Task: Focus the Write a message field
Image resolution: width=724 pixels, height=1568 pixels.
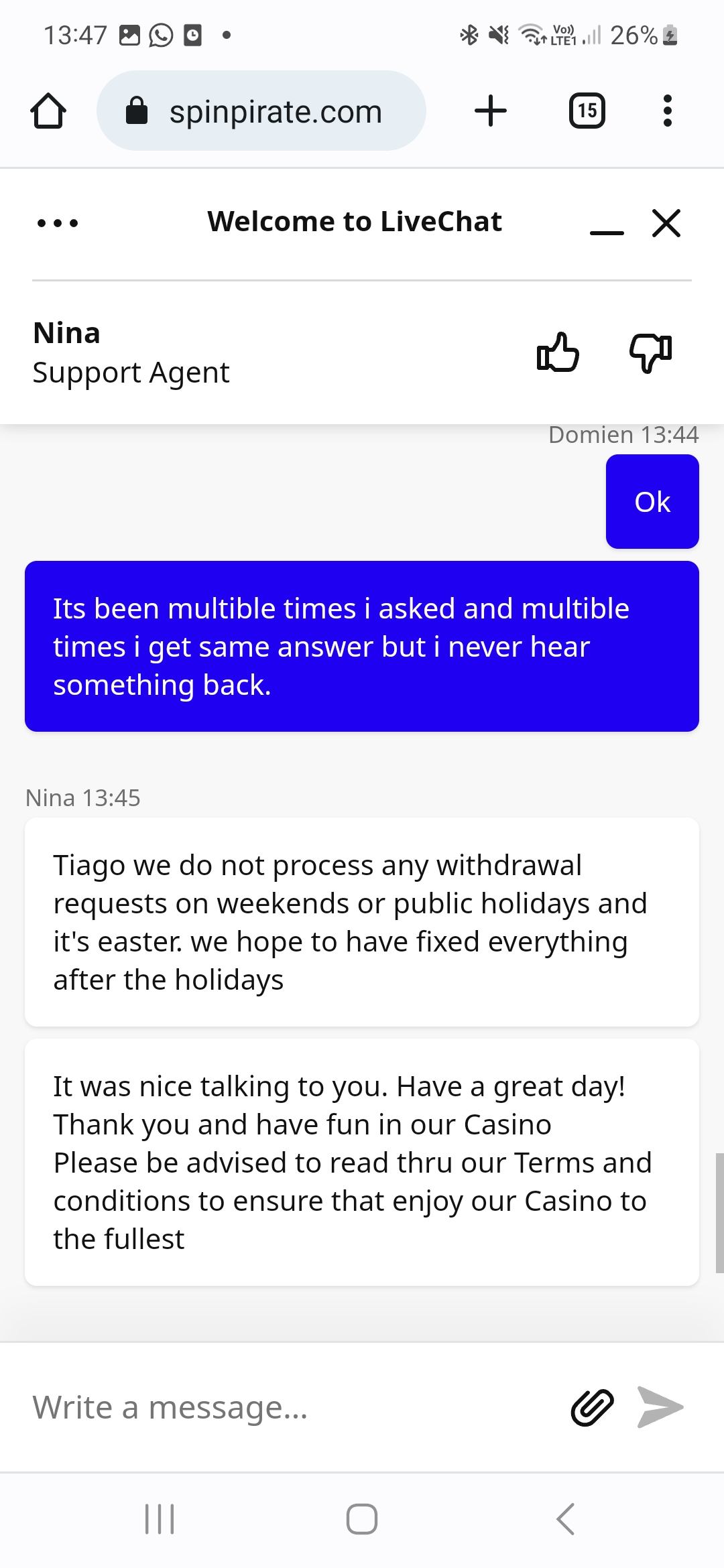Action: click(288, 1407)
